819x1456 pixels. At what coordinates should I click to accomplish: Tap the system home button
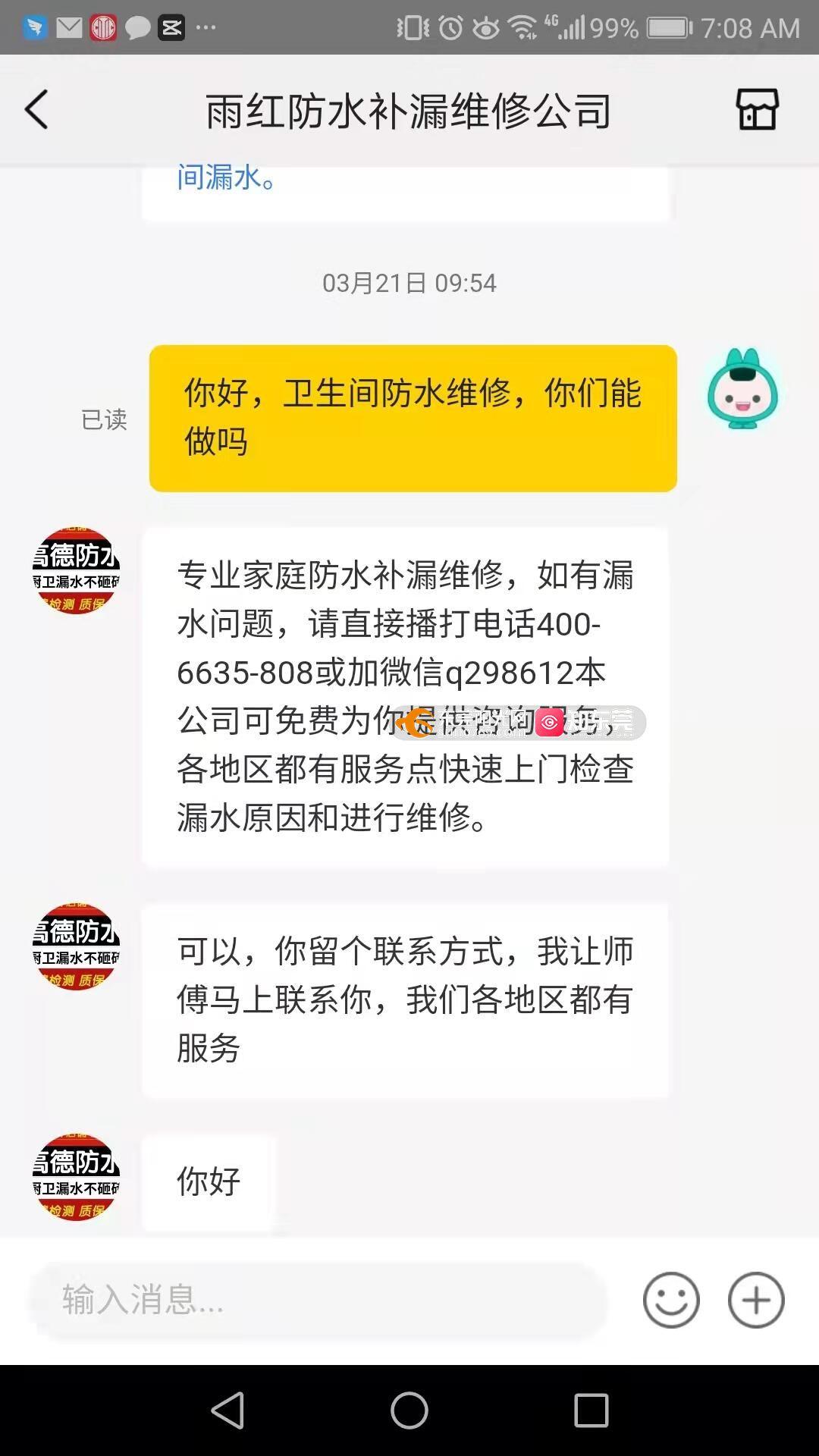409,1410
